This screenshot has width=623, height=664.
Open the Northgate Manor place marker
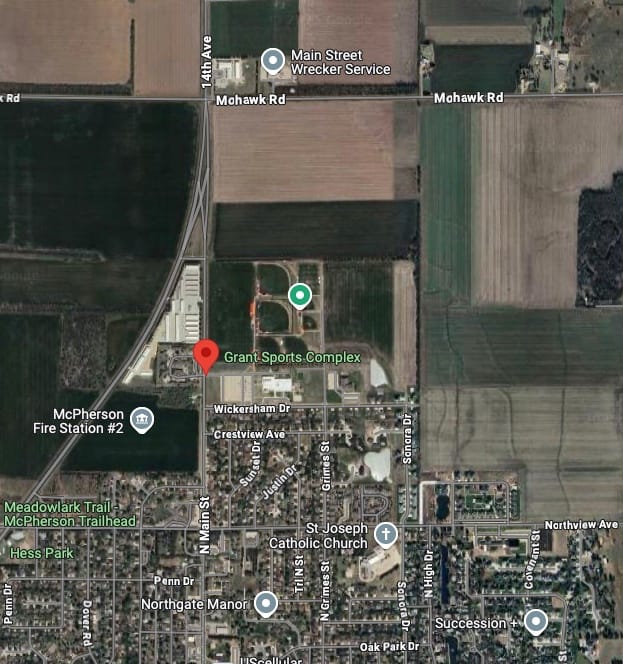(265, 603)
